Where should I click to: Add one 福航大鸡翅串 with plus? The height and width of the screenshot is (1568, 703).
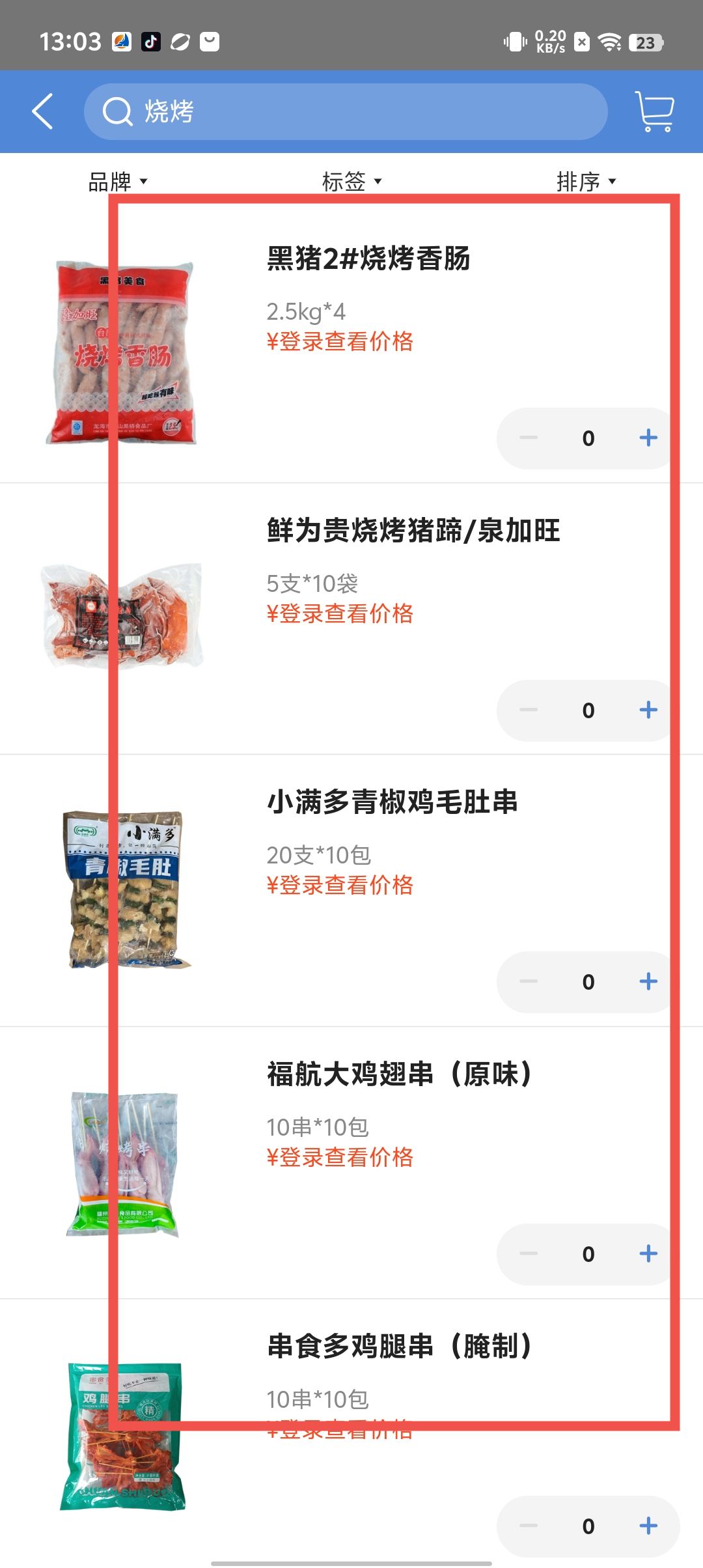(648, 1254)
